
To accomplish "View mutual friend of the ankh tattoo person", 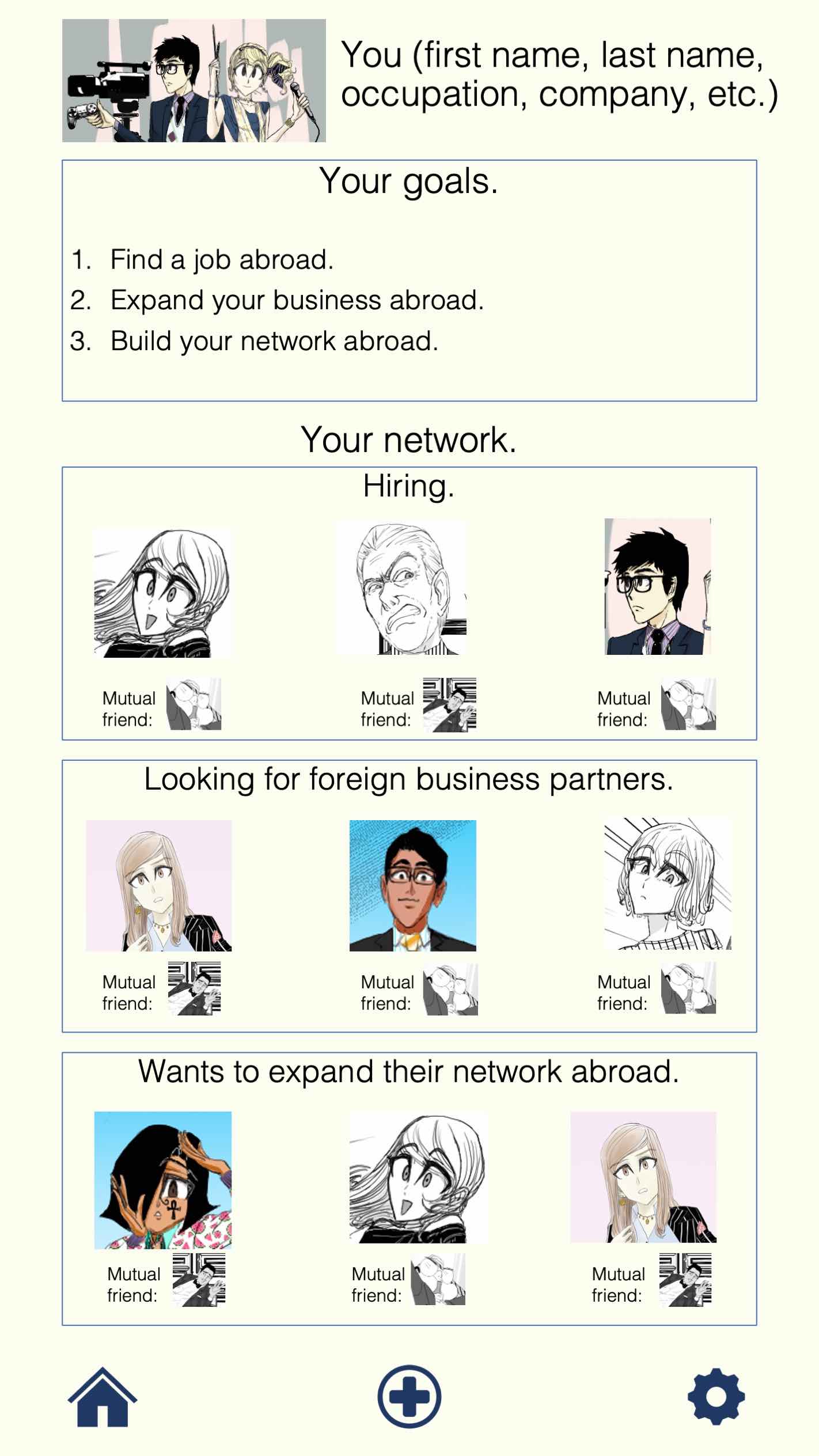I will pos(199,1279).
